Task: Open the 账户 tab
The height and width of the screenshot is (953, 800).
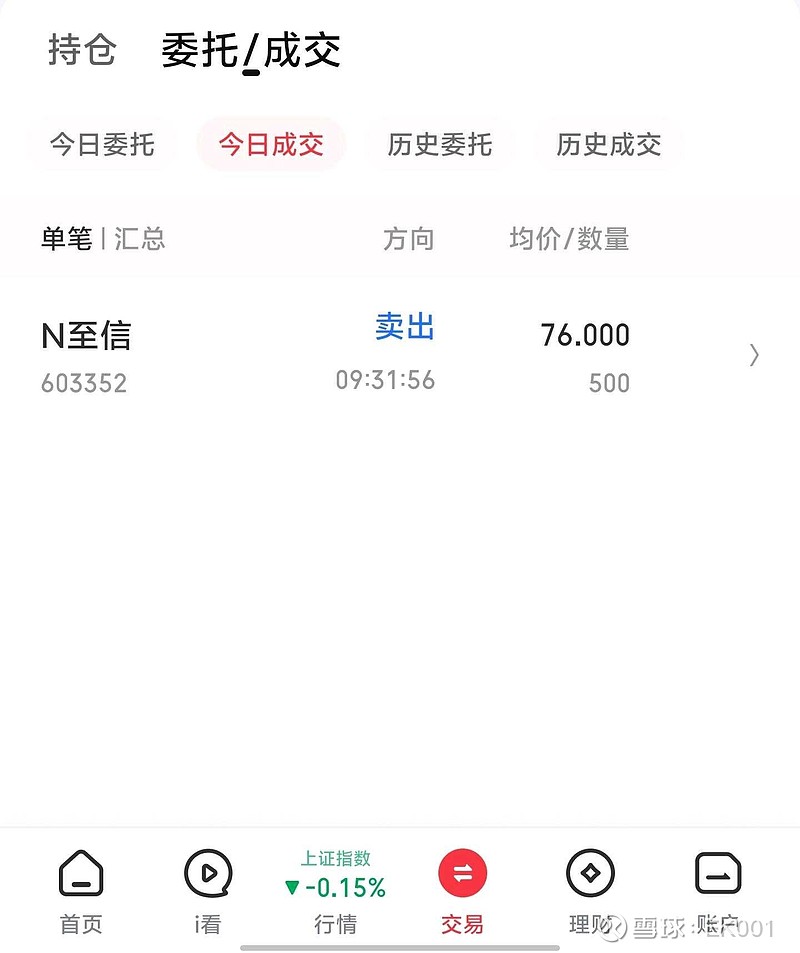Action: (x=717, y=891)
